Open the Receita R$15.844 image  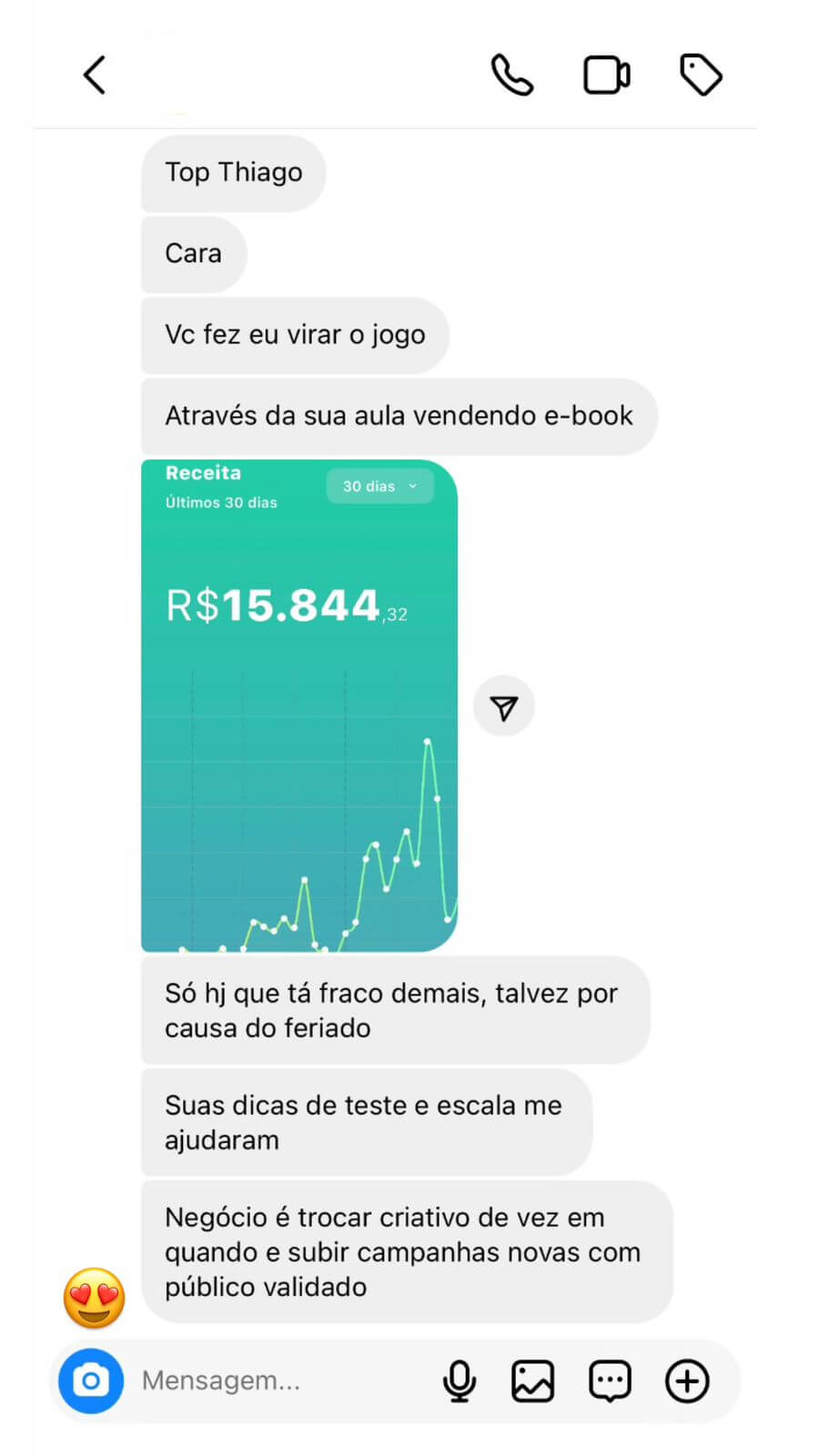tap(298, 705)
